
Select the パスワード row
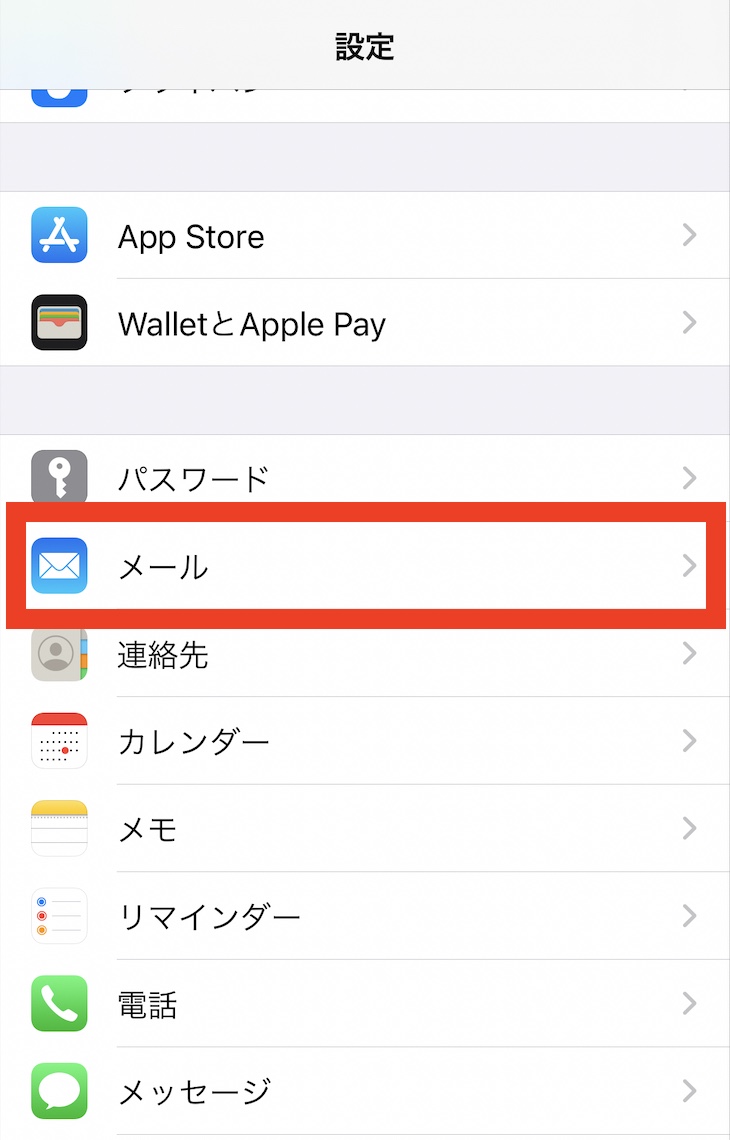click(365, 478)
